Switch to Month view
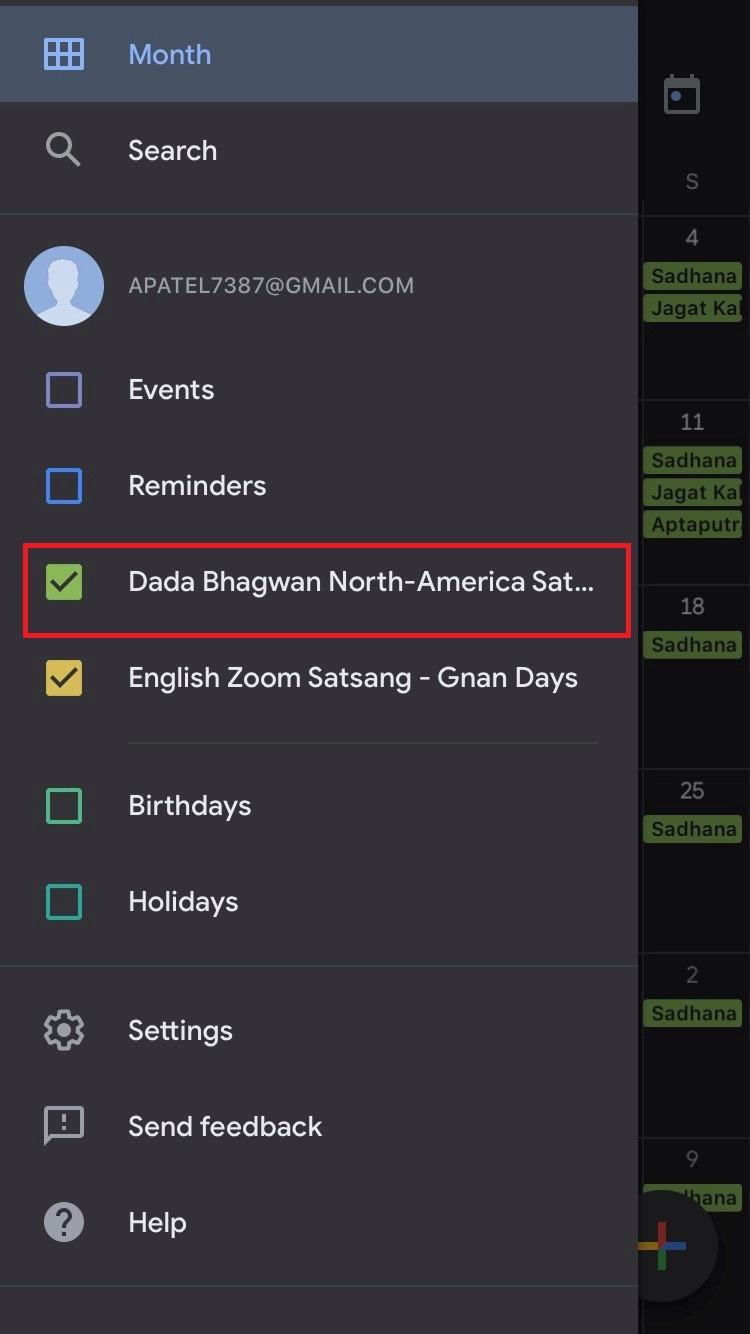 coord(319,54)
